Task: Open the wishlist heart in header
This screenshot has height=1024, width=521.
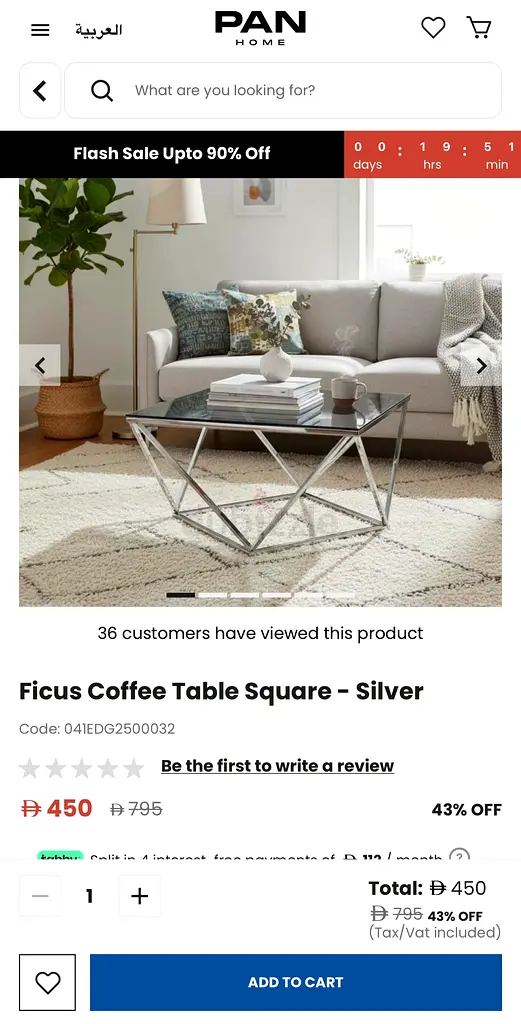Action: click(x=433, y=27)
